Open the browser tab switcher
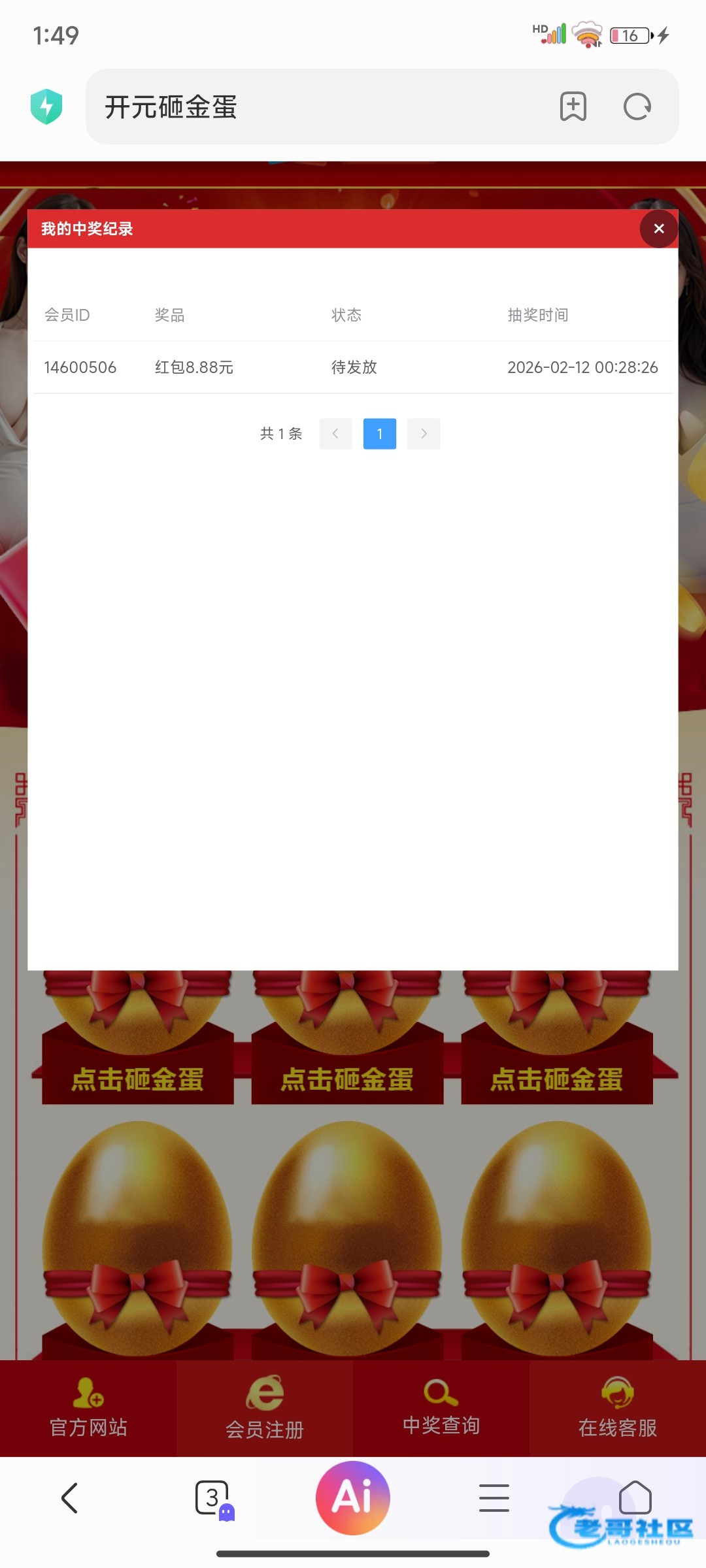The height and width of the screenshot is (1568, 706). [212, 1498]
